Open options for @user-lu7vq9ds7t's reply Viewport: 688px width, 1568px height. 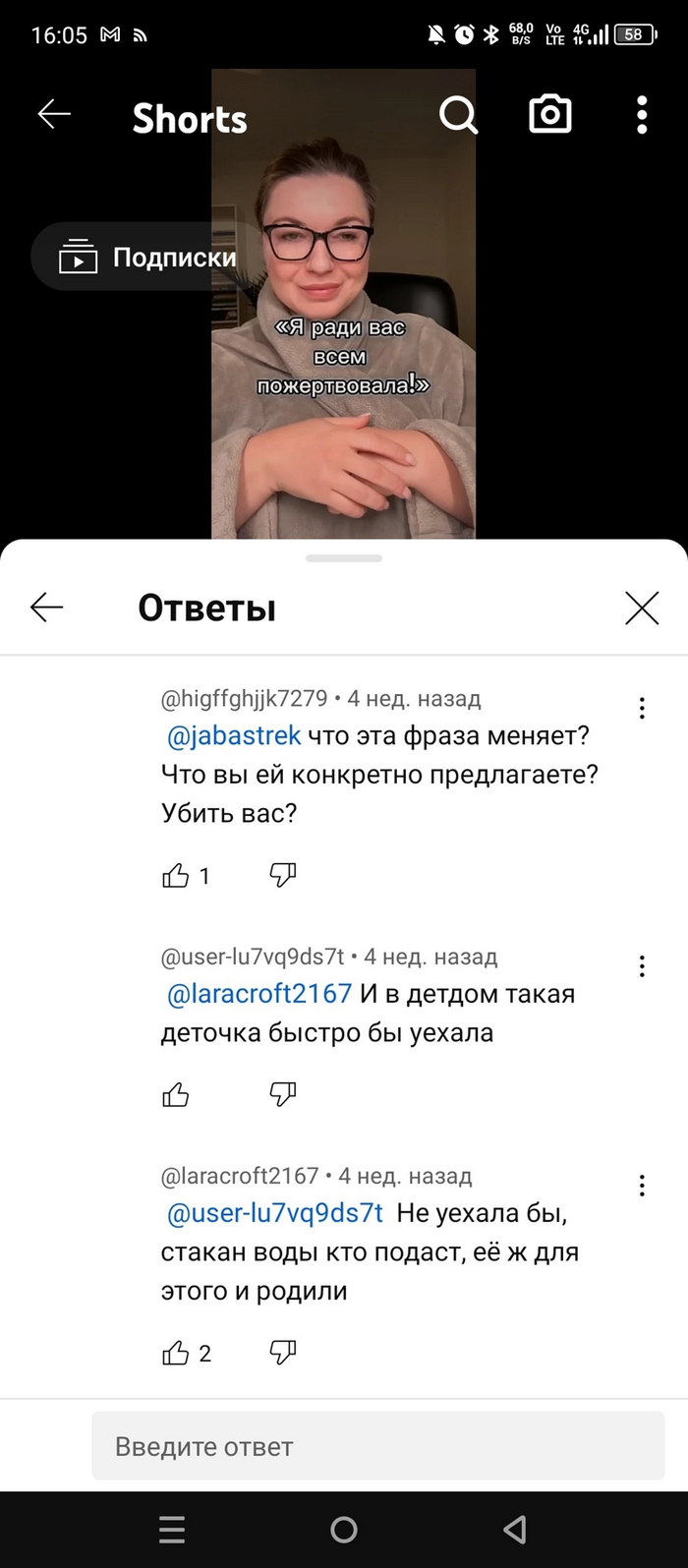pyautogui.click(x=642, y=966)
